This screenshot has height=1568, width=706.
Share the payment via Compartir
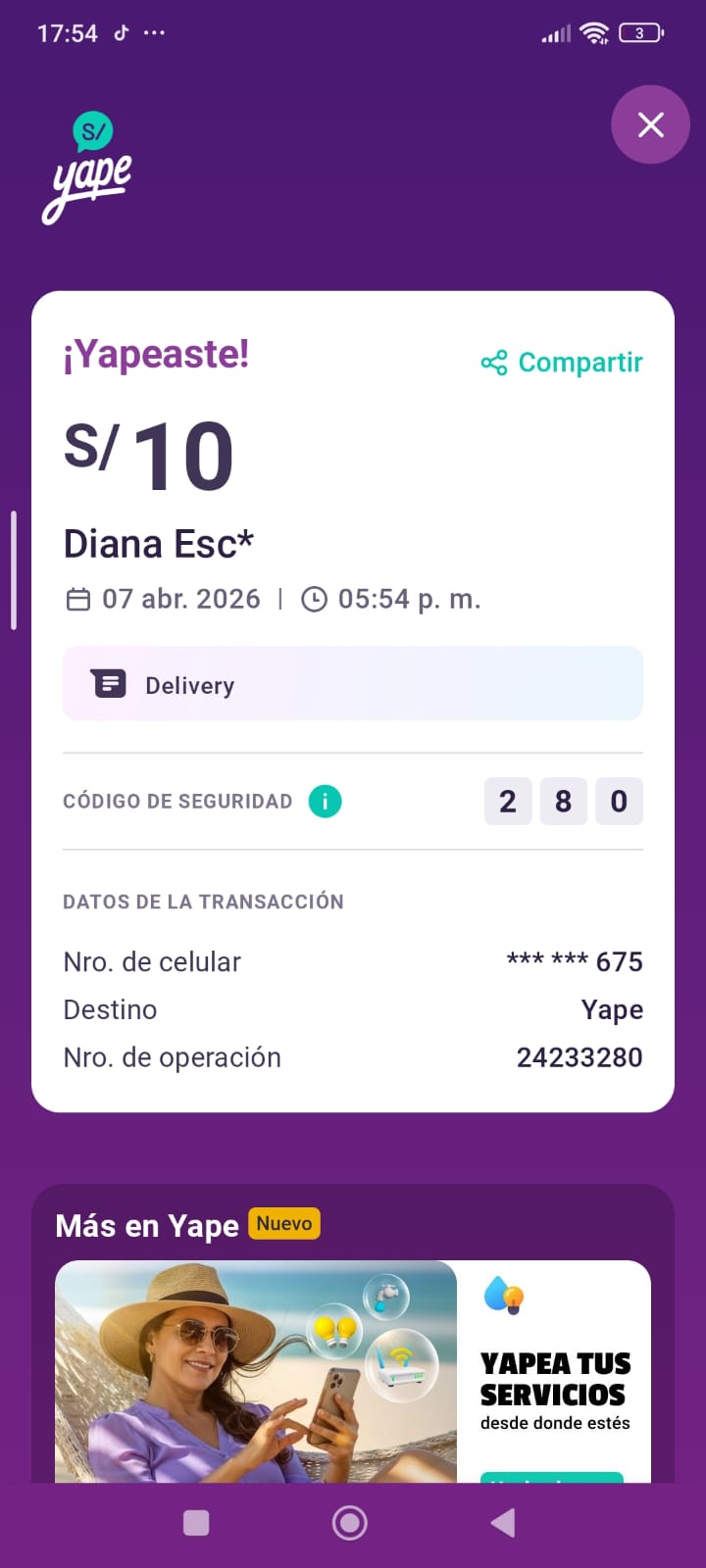coord(562,363)
